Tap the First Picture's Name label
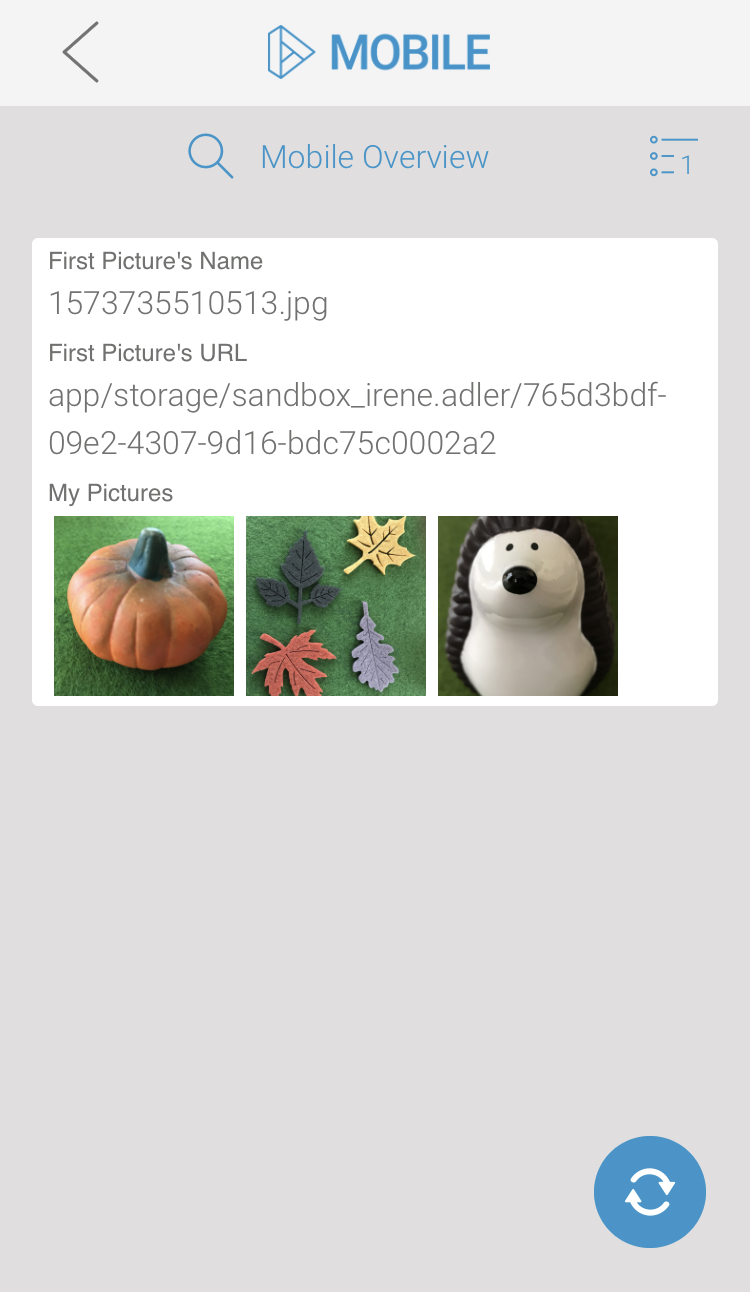 pyautogui.click(x=155, y=261)
